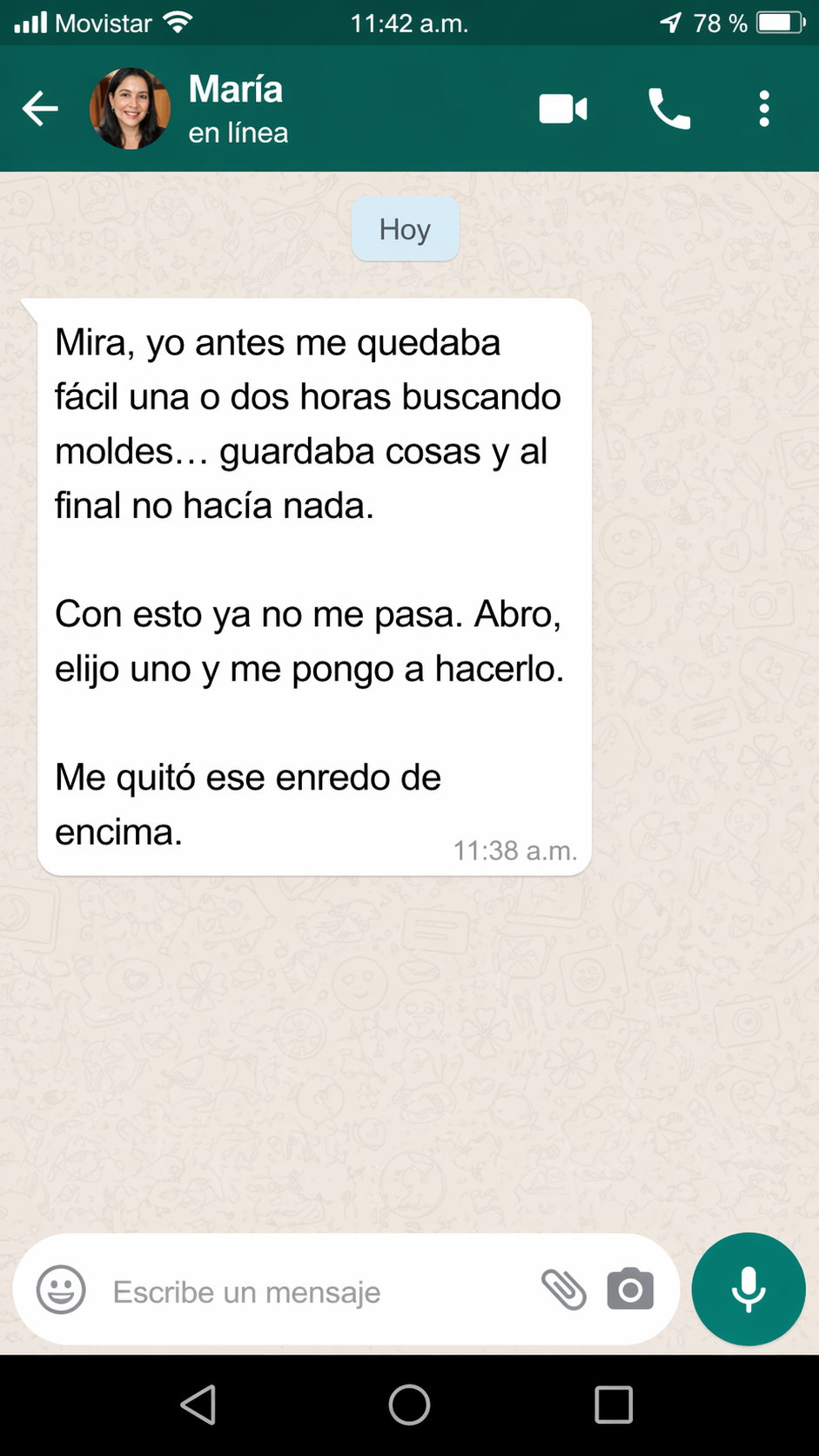Record a voice message with the microphone
Screen dimensions: 819x1456
coord(748,1289)
